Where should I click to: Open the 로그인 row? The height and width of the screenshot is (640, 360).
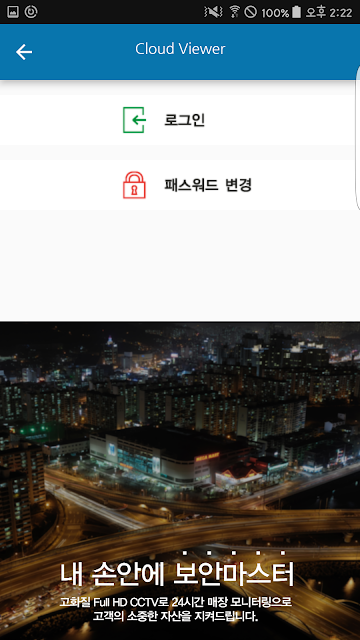click(180, 120)
